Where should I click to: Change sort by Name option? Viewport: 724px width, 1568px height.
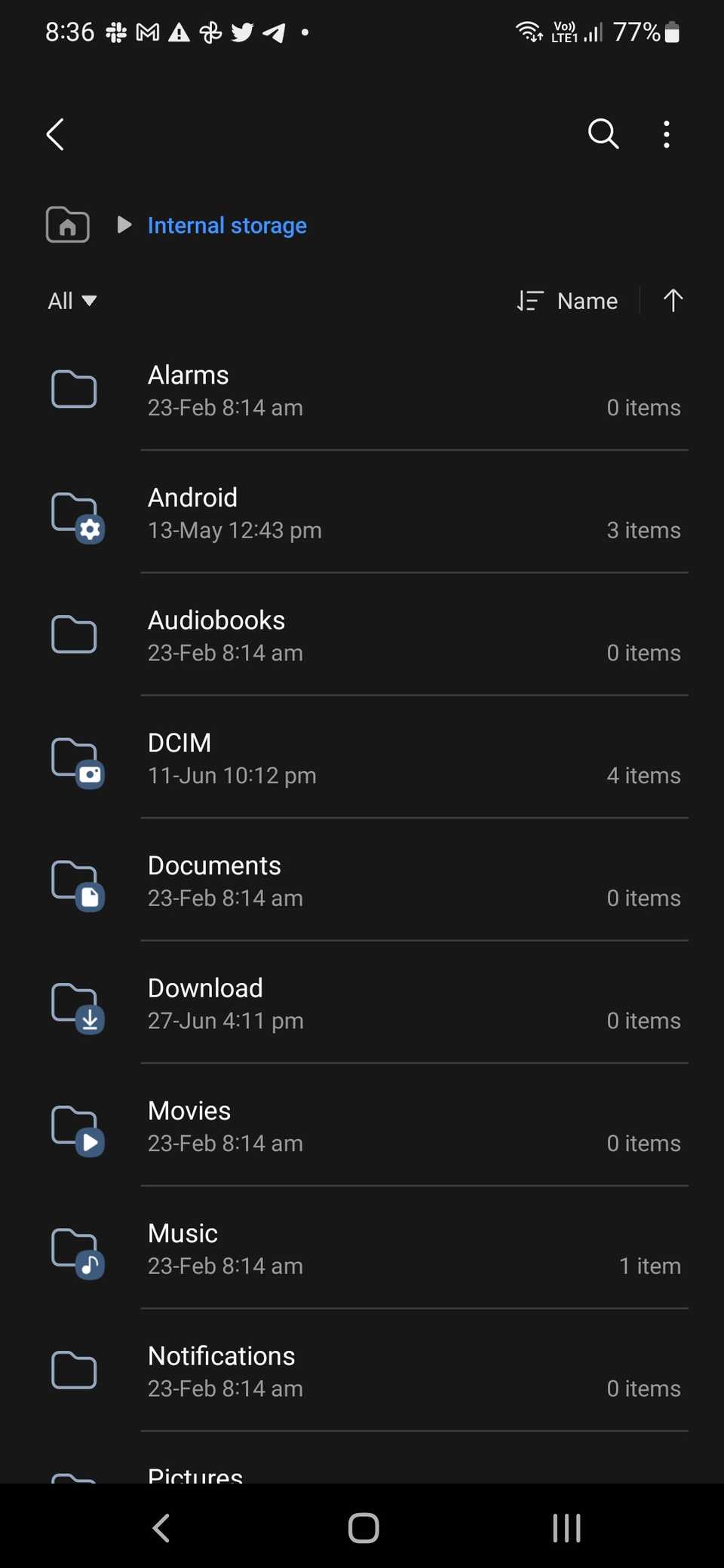568,301
